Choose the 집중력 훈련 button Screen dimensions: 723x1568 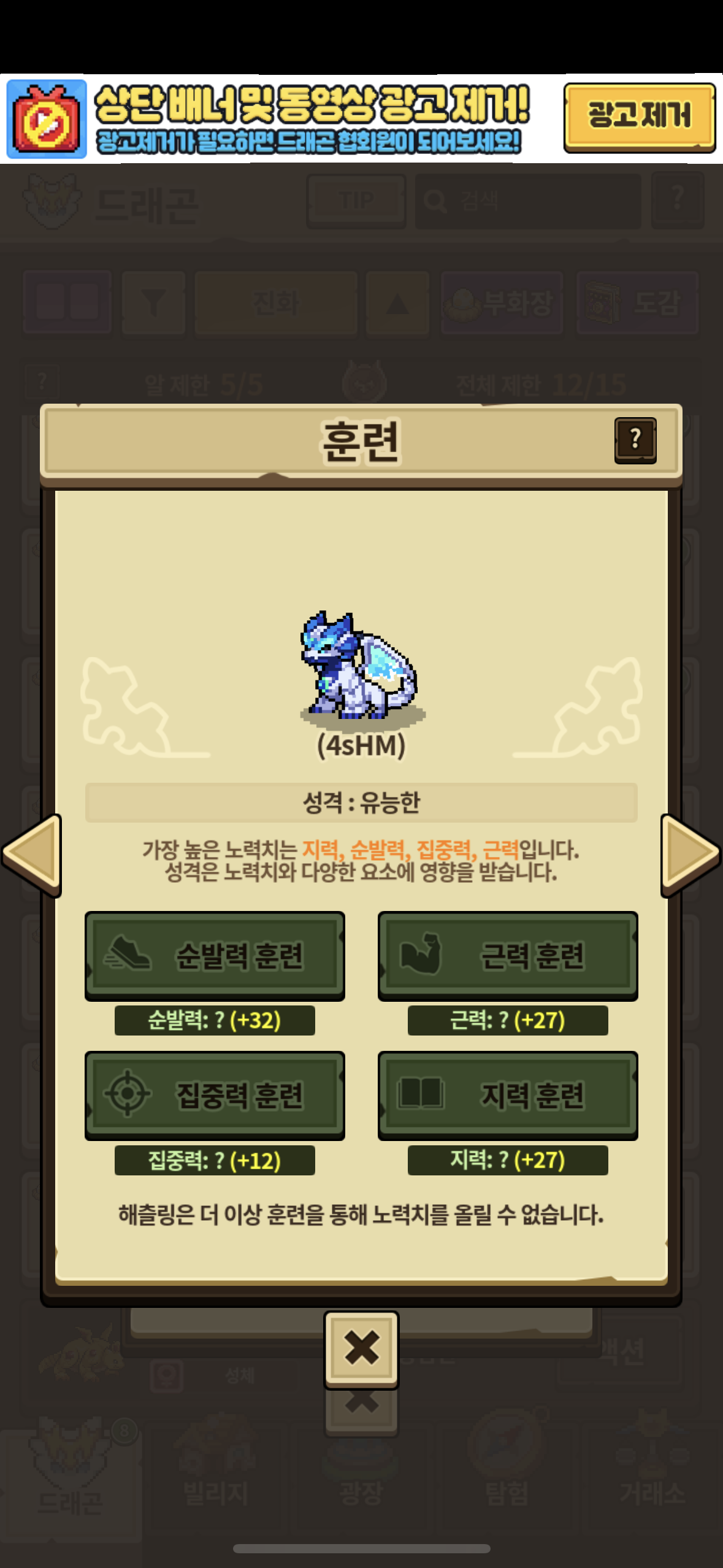click(x=215, y=1095)
